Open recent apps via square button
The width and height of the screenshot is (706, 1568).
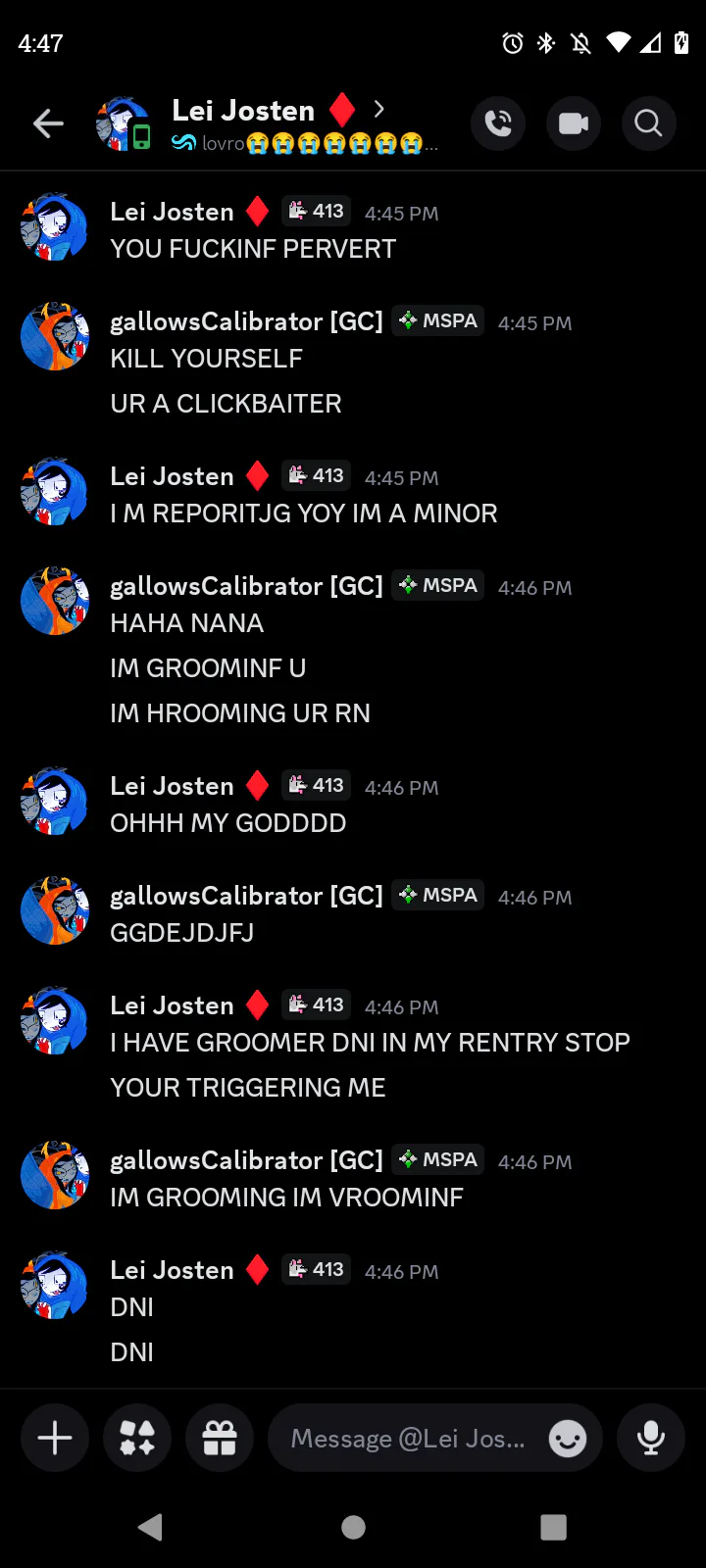point(554,1527)
